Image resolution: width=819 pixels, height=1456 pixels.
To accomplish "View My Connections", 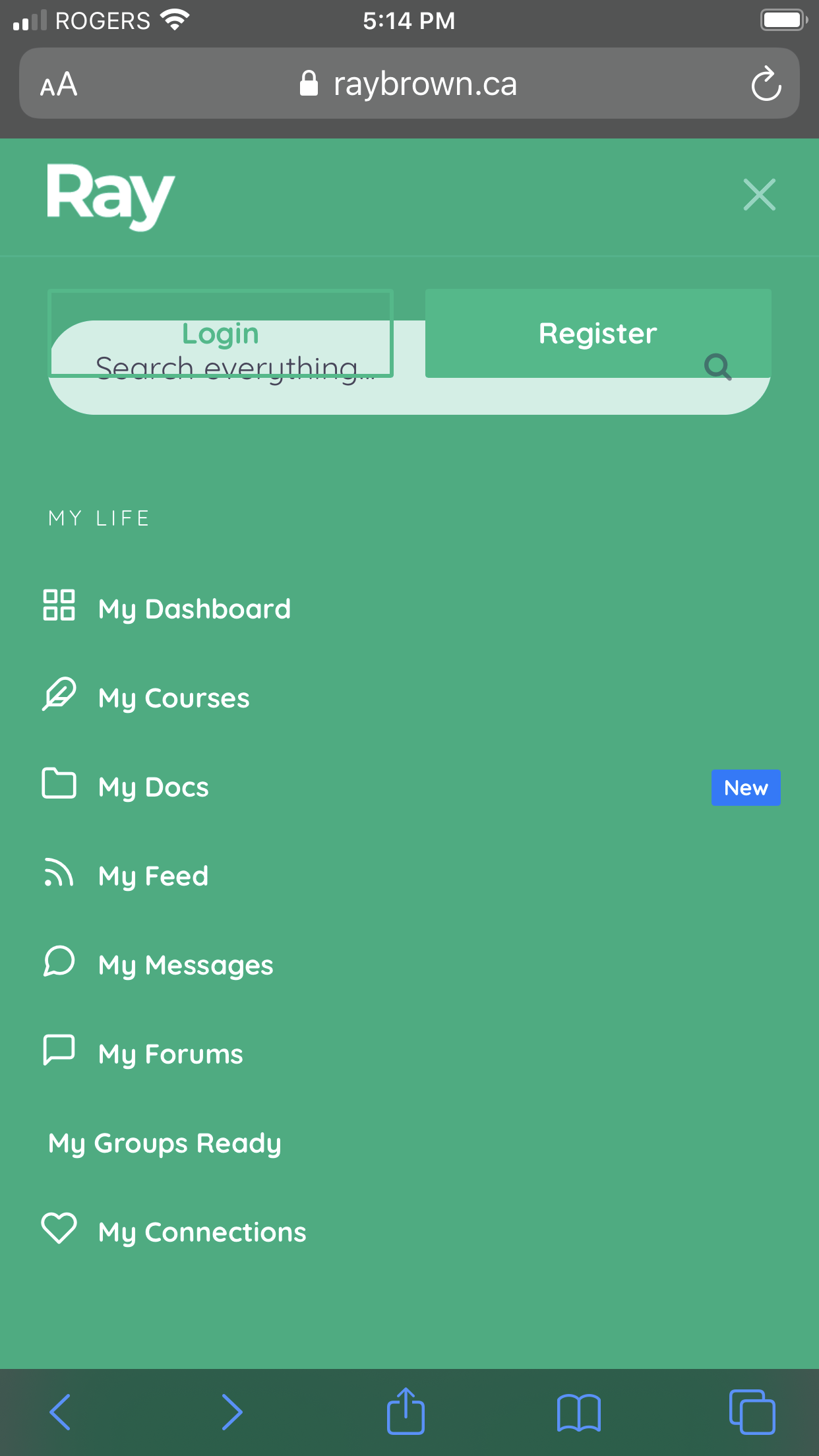I will click(x=174, y=1231).
